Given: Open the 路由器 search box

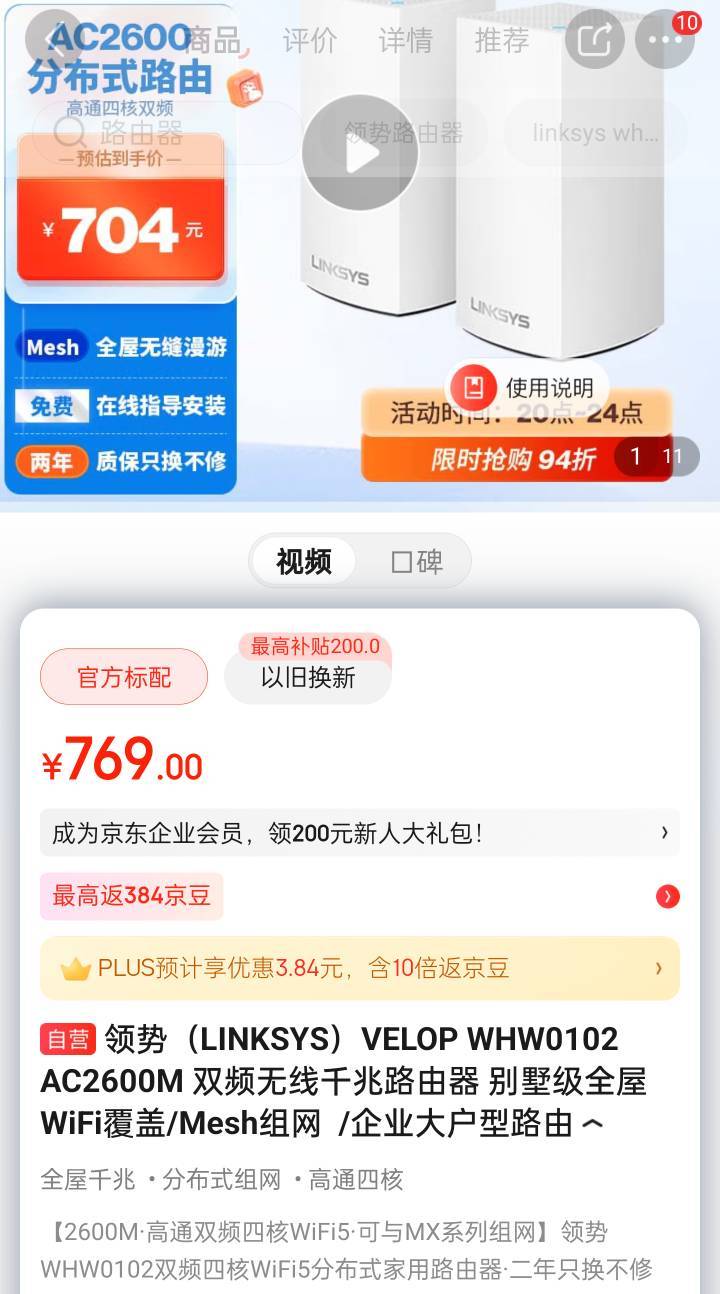Looking at the screenshot, I should [x=167, y=133].
